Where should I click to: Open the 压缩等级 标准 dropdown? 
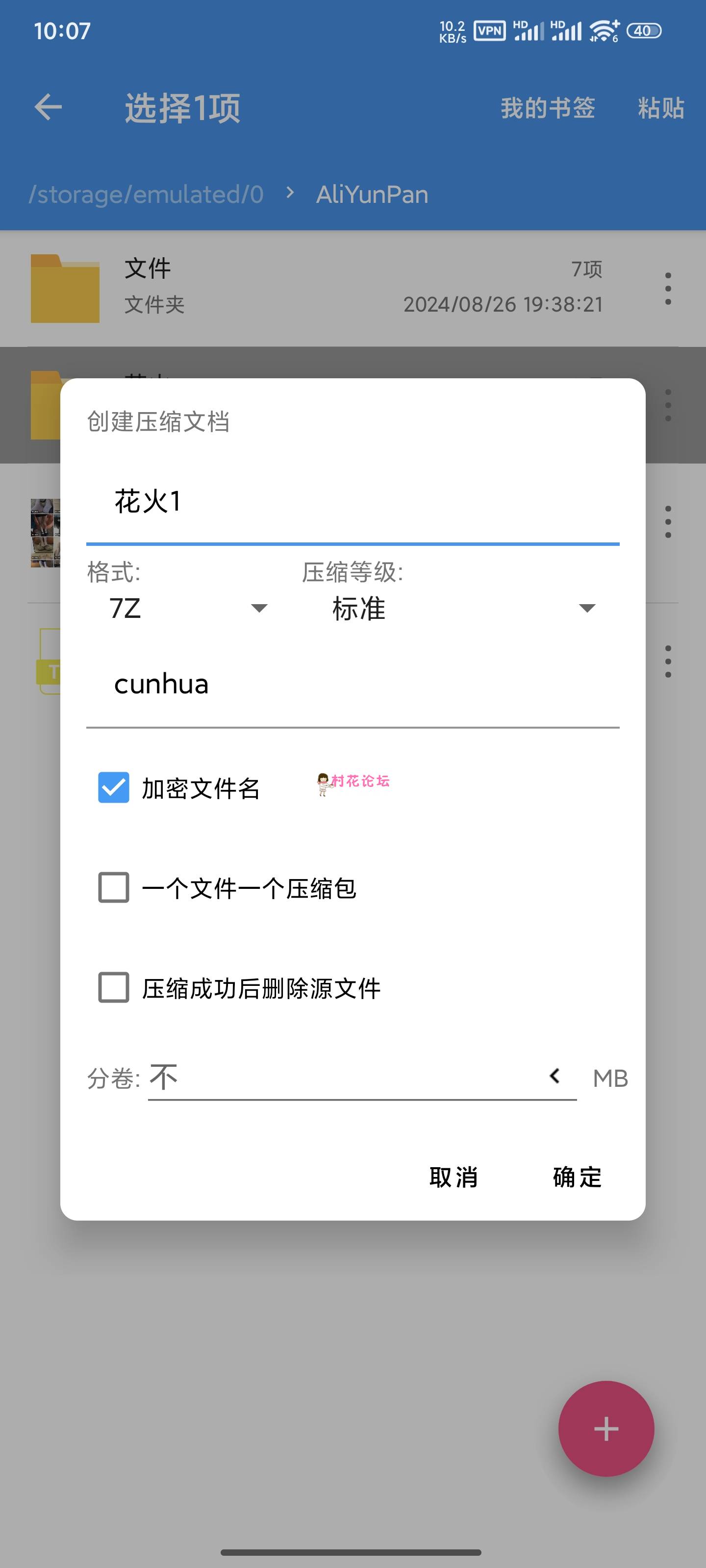point(462,608)
